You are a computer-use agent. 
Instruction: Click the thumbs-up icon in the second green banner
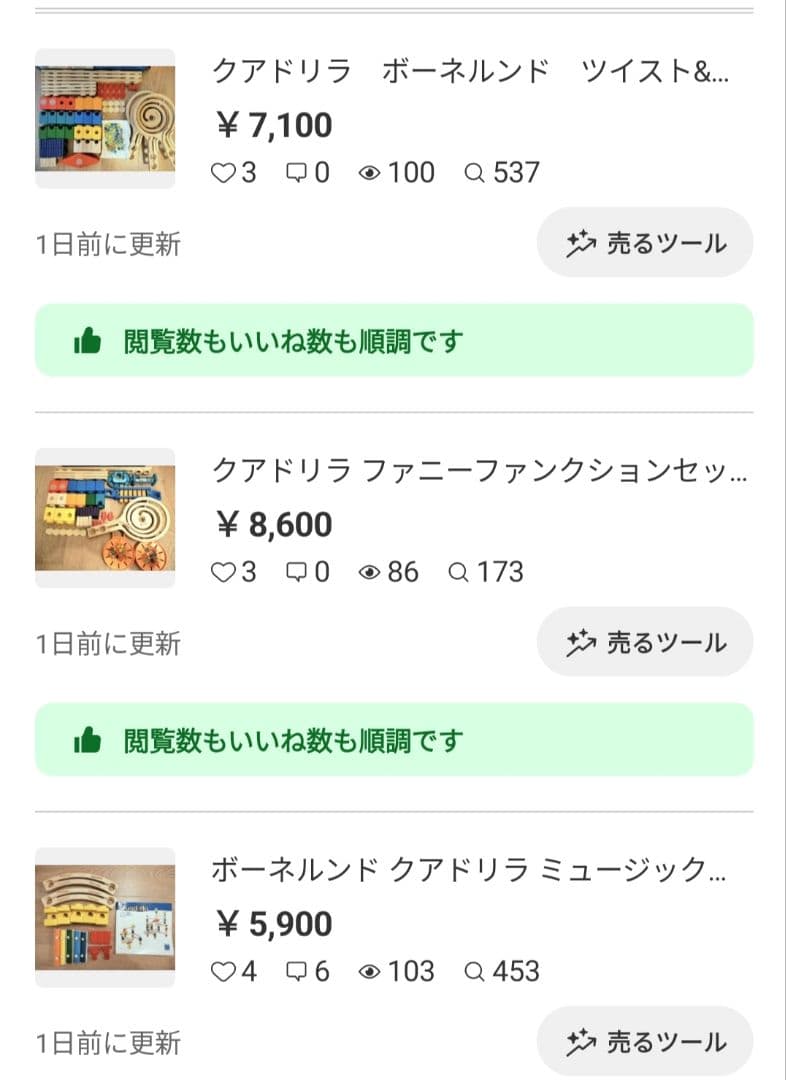pos(89,738)
